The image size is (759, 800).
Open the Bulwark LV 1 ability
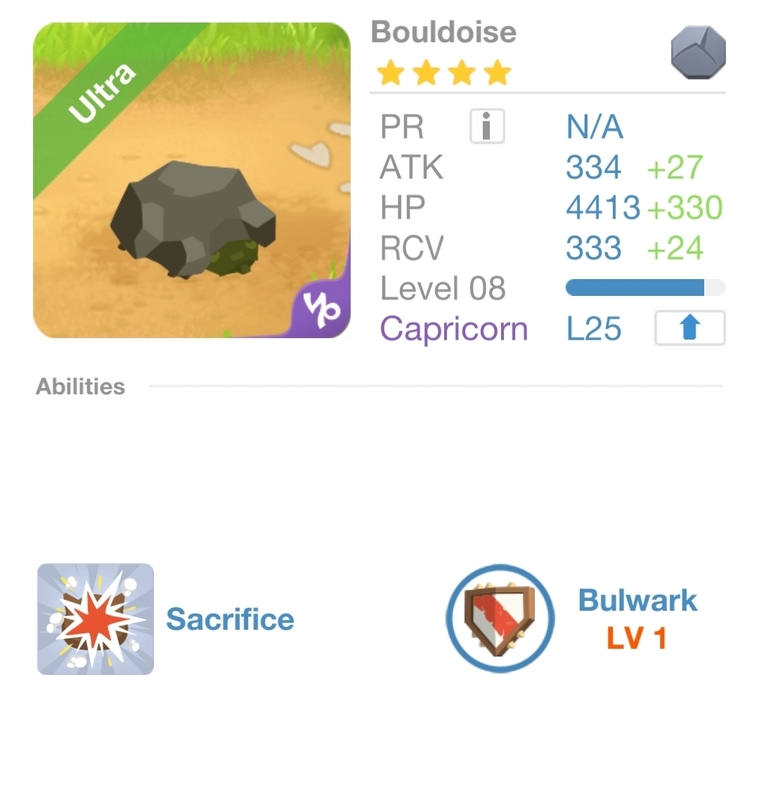[500, 619]
